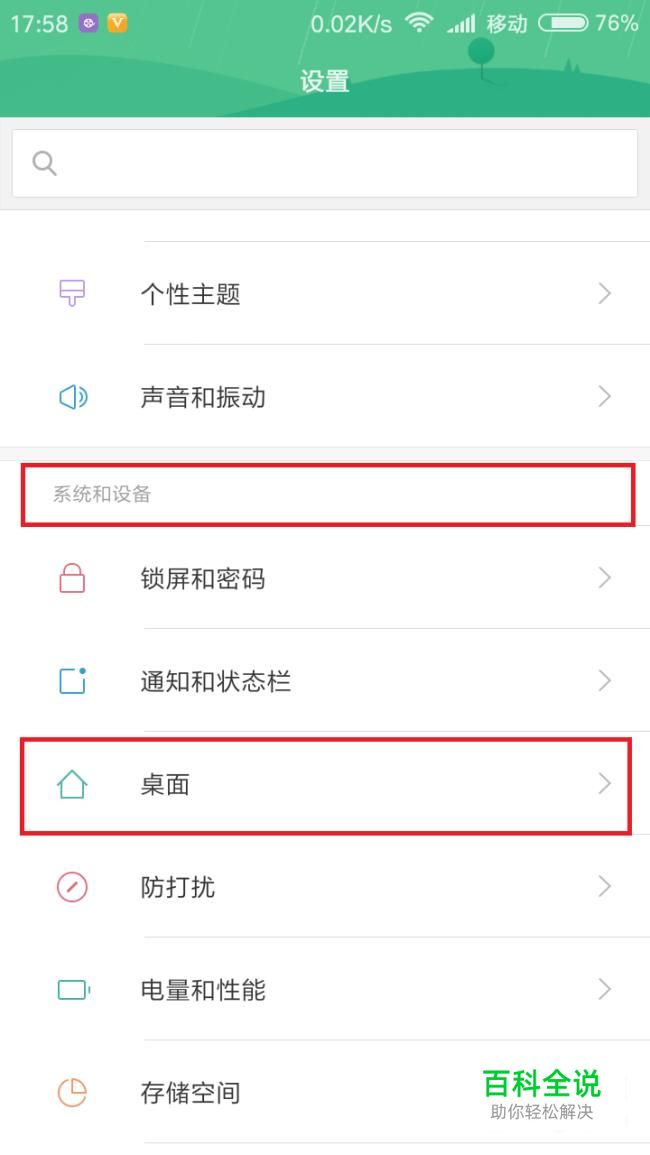Open 个性主题 settings

click(325, 293)
